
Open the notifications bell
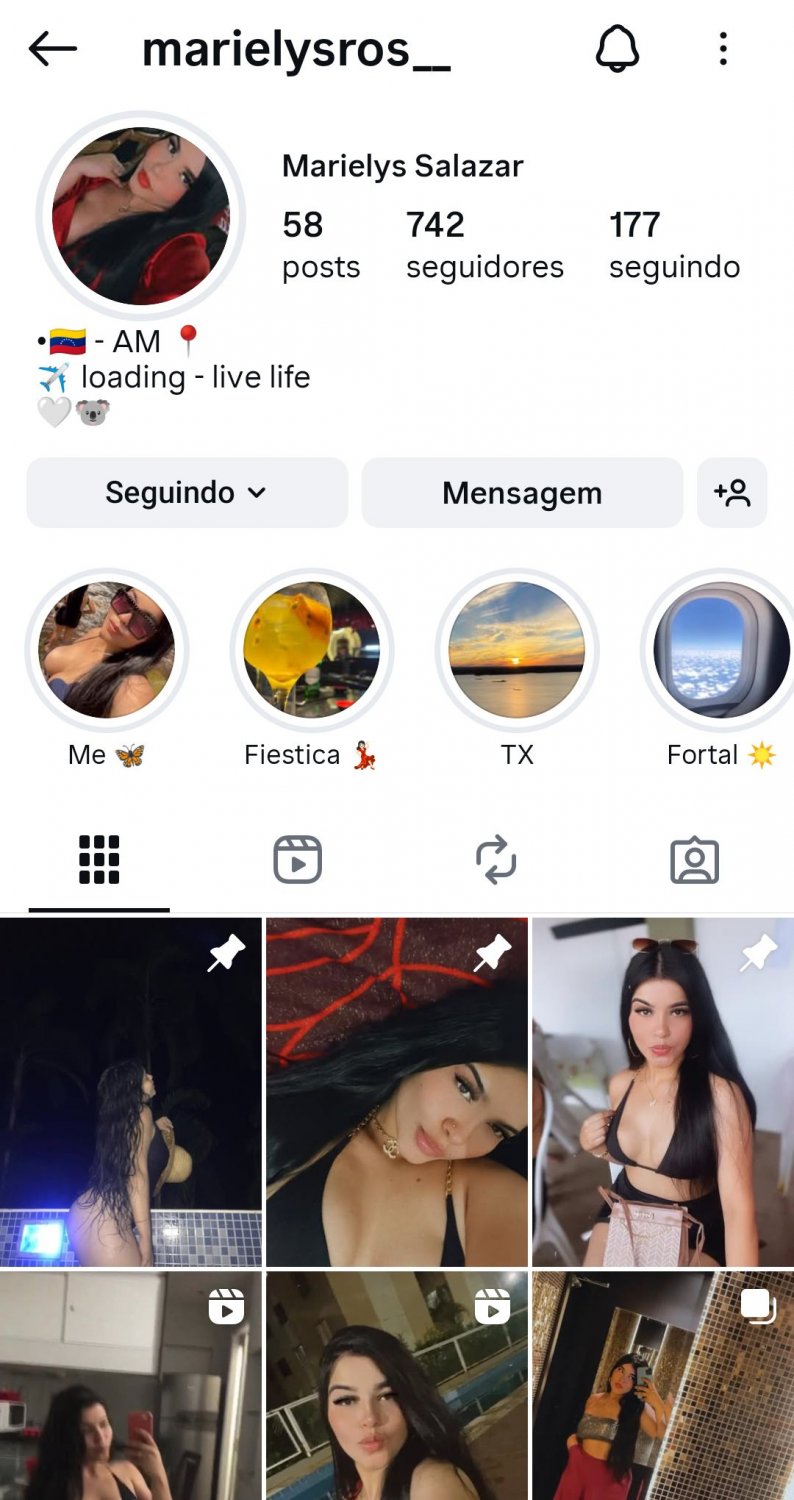pos(617,48)
